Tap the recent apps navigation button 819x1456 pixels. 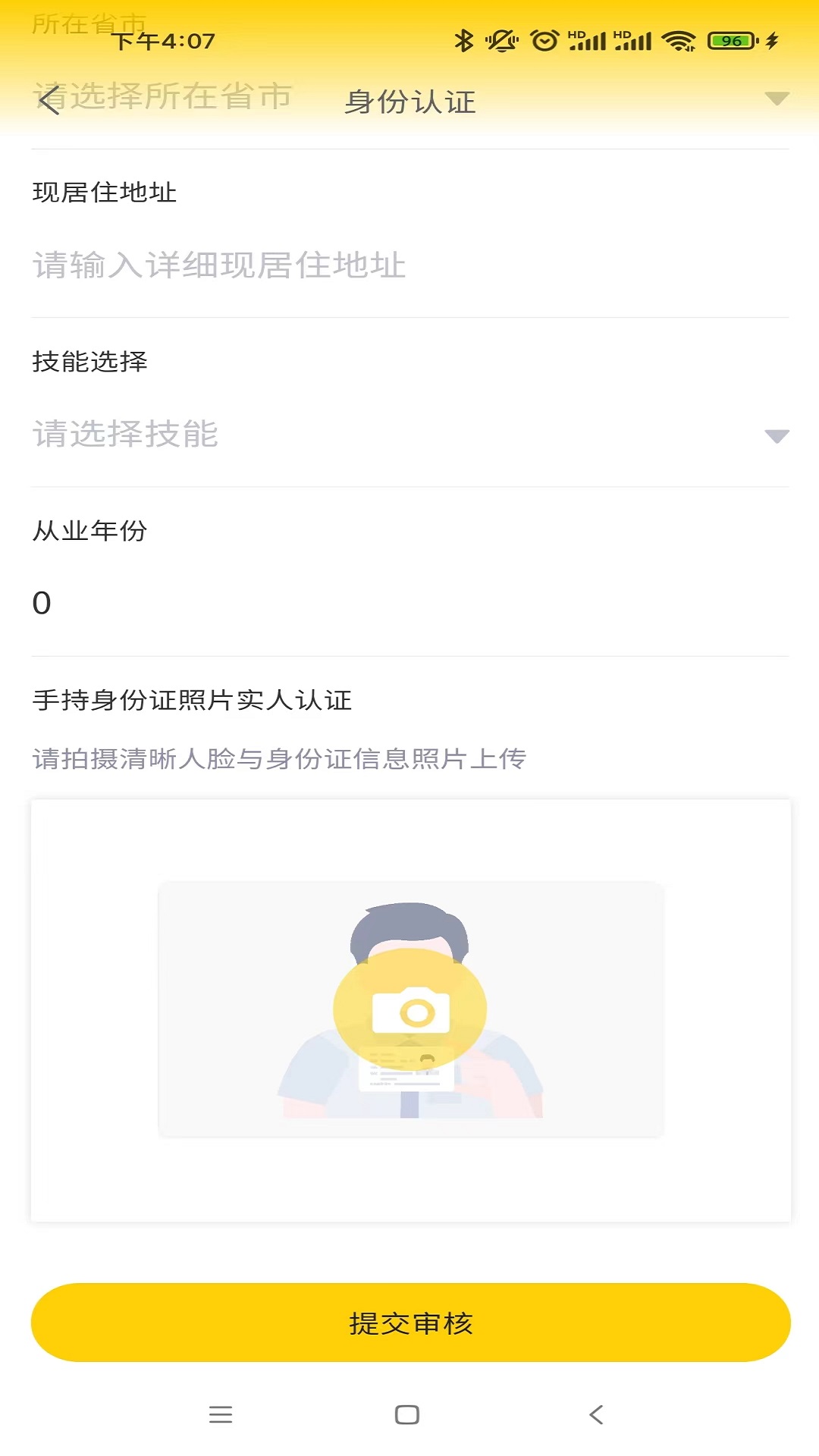[x=221, y=1415]
